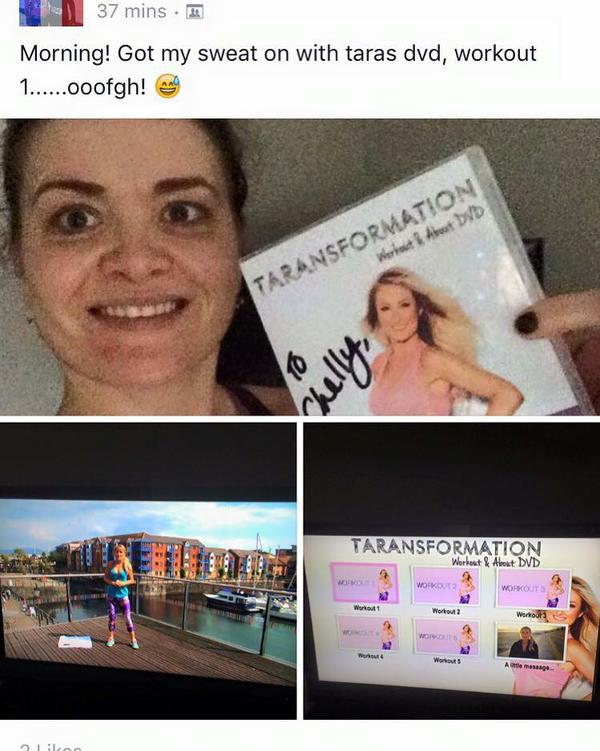The image size is (600, 751).
Task: Open the selfie photo holding the Taransformation DVD
Action: (x=300, y=267)
